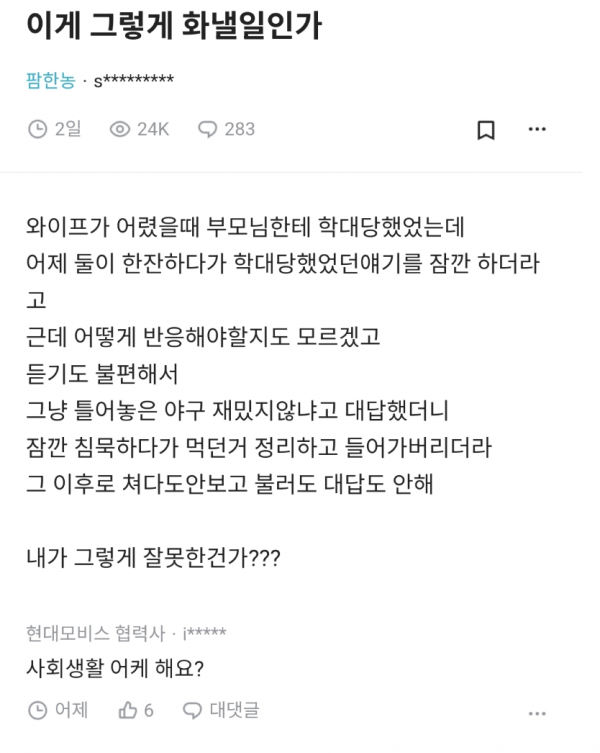Open the post's three-dot overflow menu
Image resolution: width=600 pixels, height=753 pixels.
537,130
